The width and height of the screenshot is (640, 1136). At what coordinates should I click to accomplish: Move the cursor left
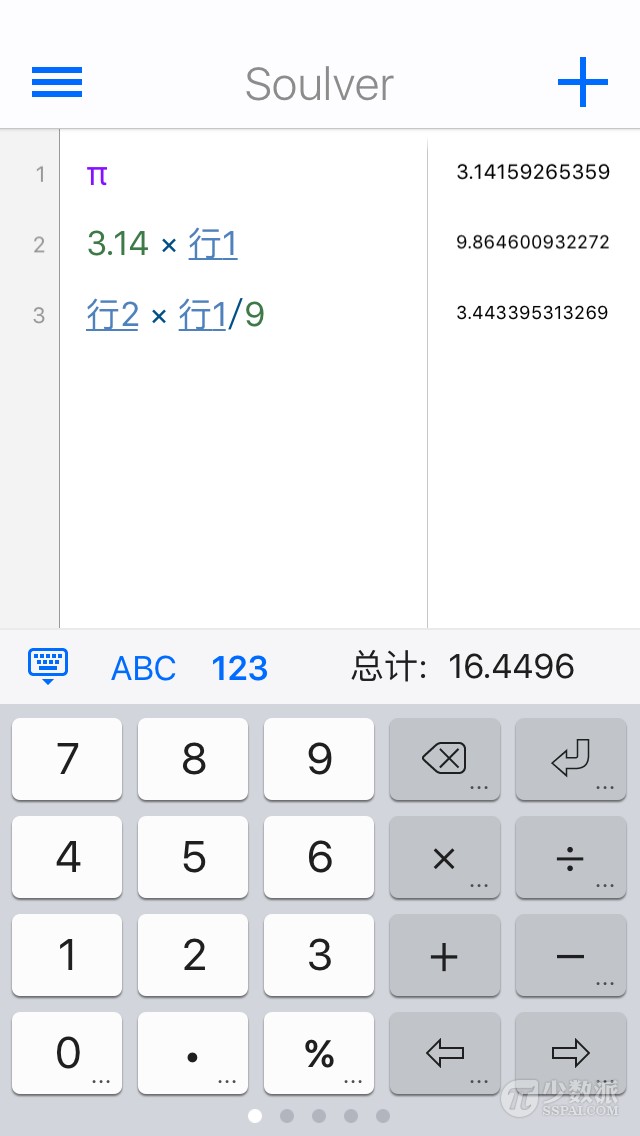click(x=445, y=1052)
